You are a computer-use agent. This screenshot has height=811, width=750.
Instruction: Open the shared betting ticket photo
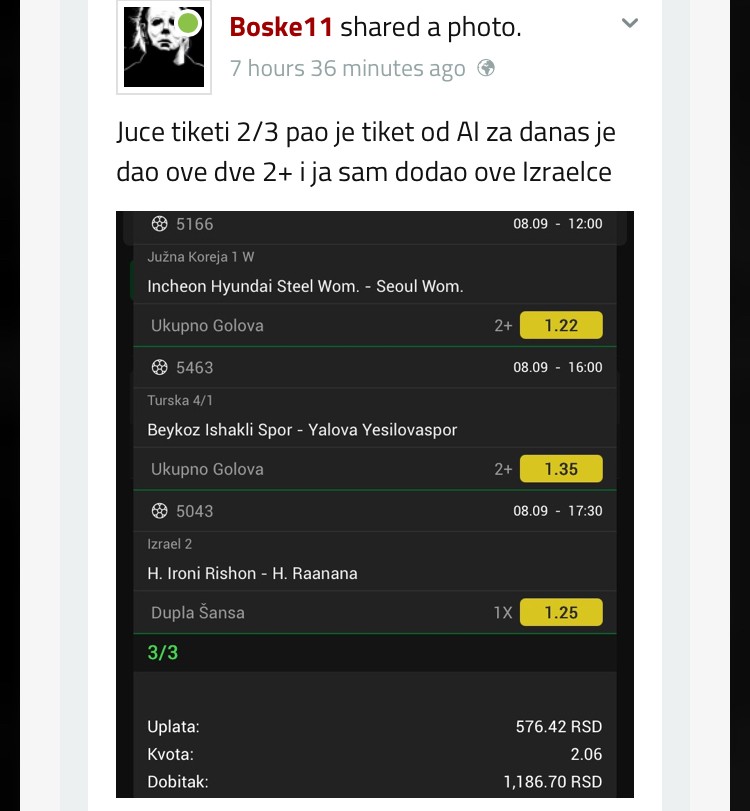click(375, 504)
